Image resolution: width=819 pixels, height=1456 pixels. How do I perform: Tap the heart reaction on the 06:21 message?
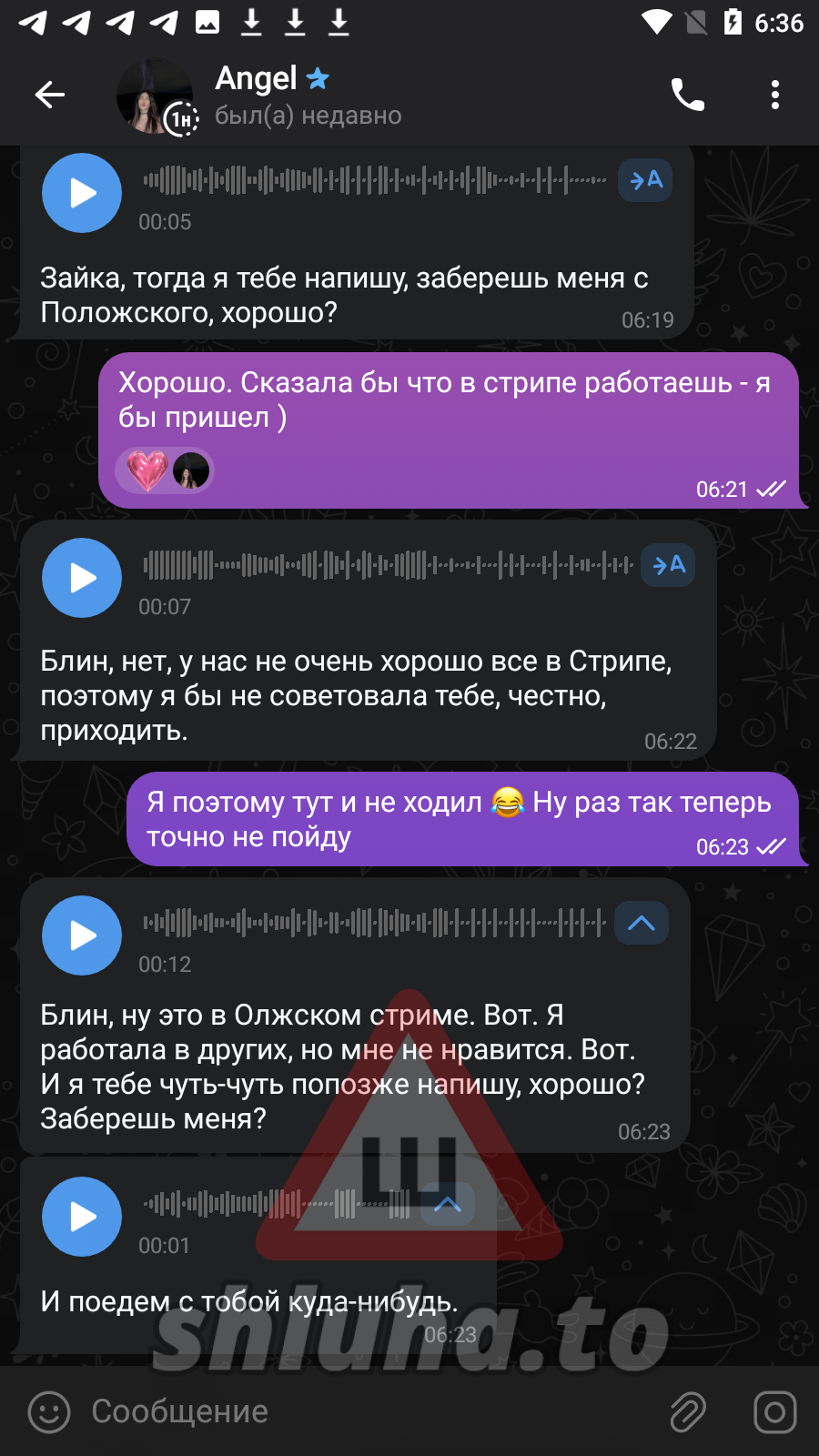coord(148,471)
